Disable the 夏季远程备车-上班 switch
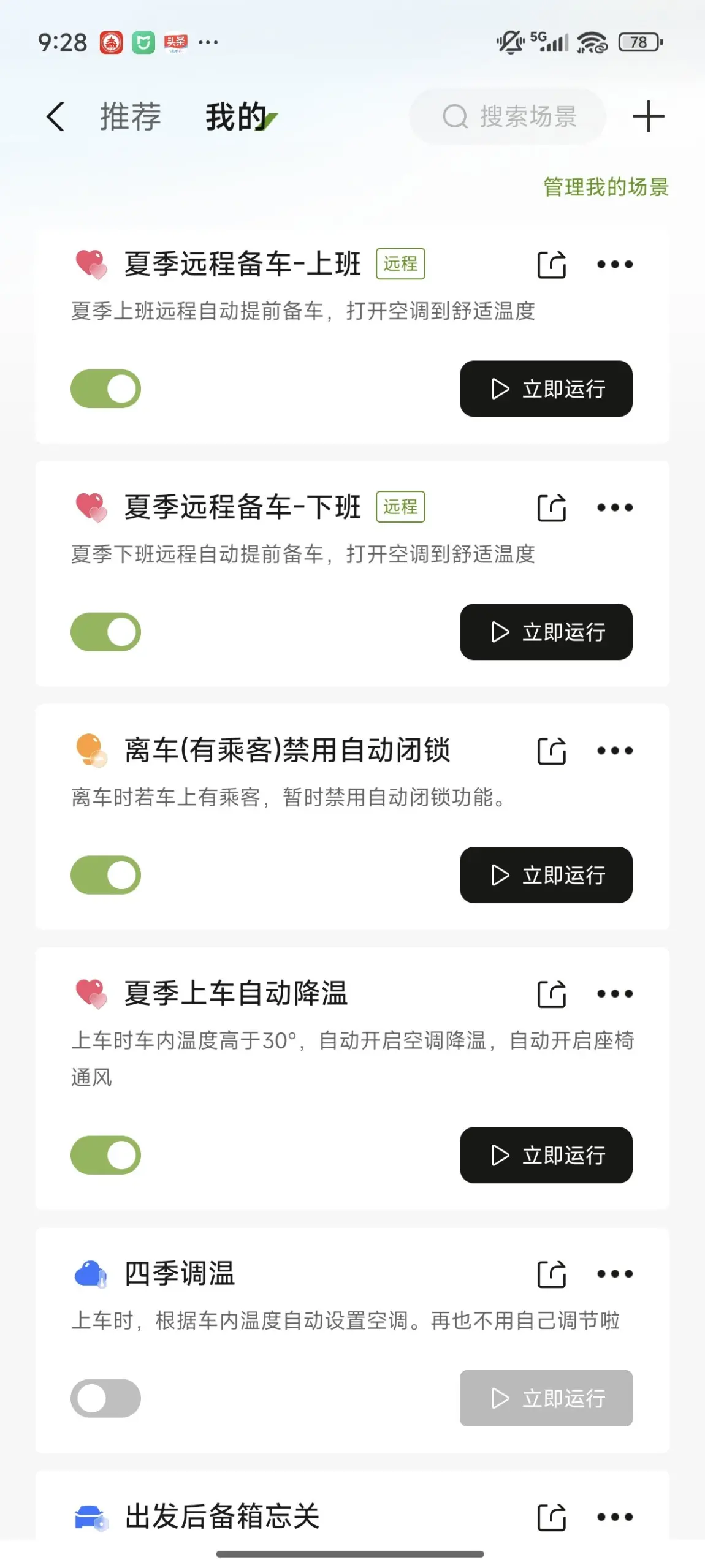The width and height of the screenshot is (705, 1568). (105, 388)
